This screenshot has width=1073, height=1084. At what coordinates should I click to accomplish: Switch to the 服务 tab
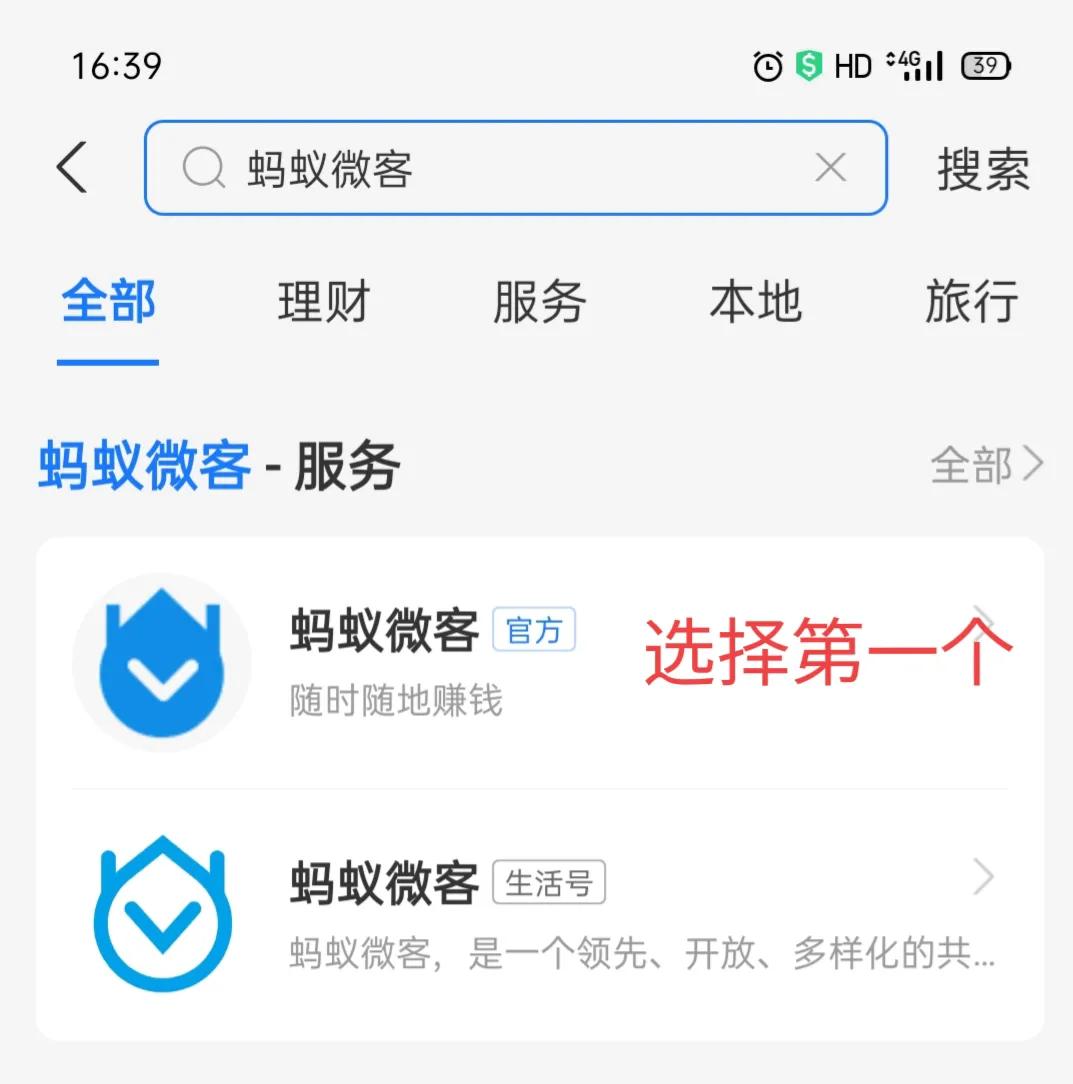[539, 301]
